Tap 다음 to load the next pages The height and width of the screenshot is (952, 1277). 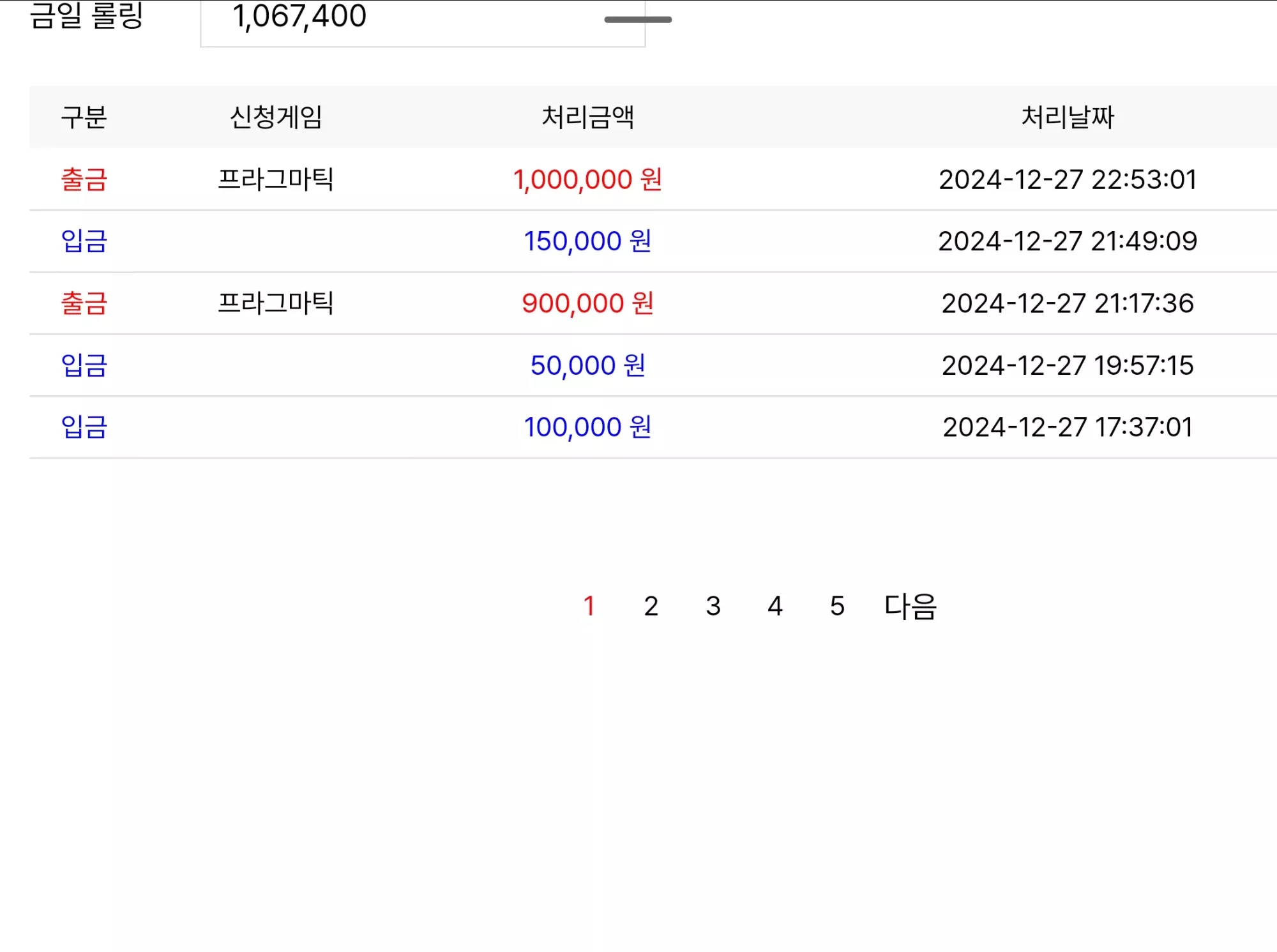[x=910, y=606]
